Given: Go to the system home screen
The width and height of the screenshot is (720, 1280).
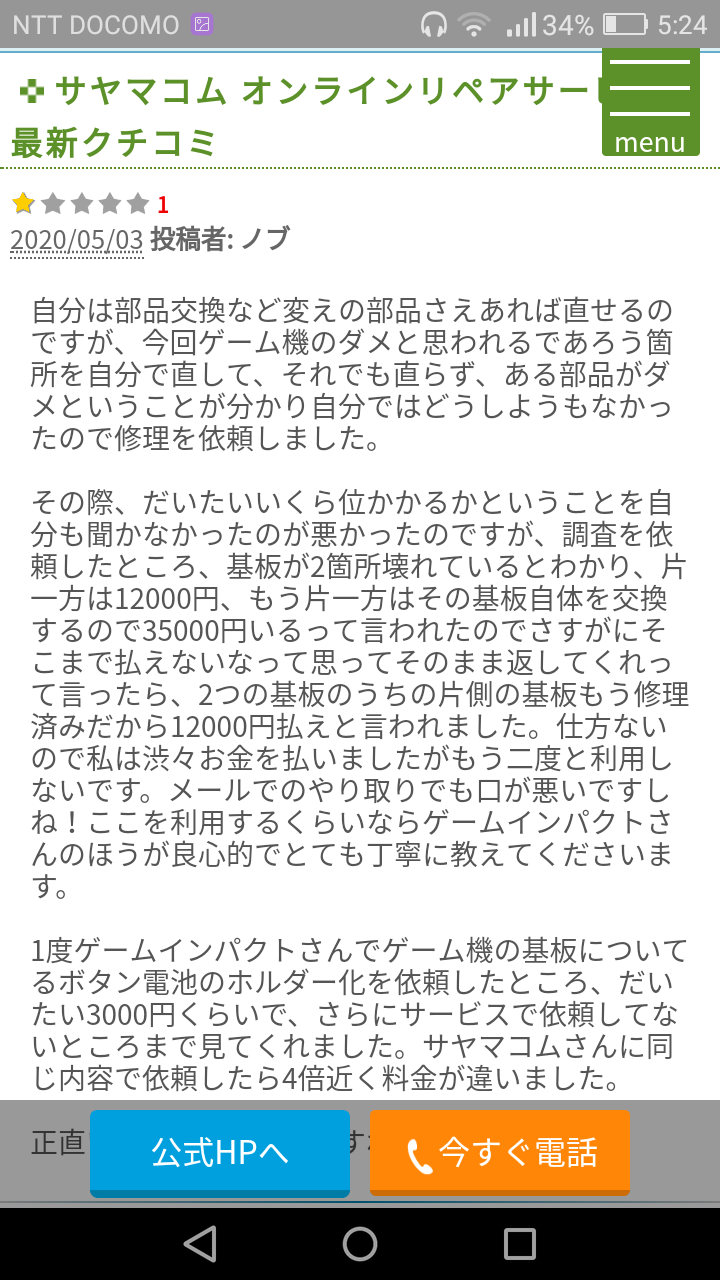Looking at the screenshot, I should coord(360,1243).
